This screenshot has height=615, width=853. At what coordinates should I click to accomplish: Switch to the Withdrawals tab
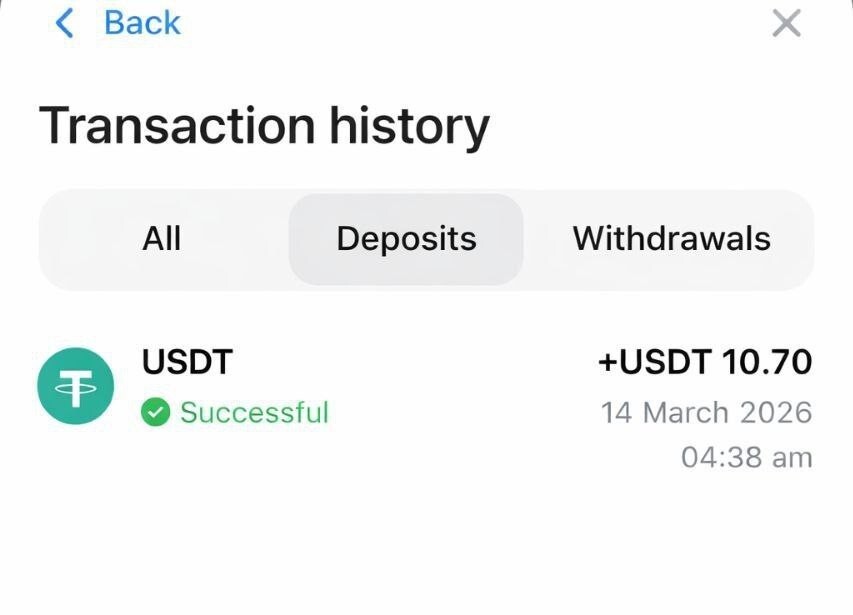point(671,239)
